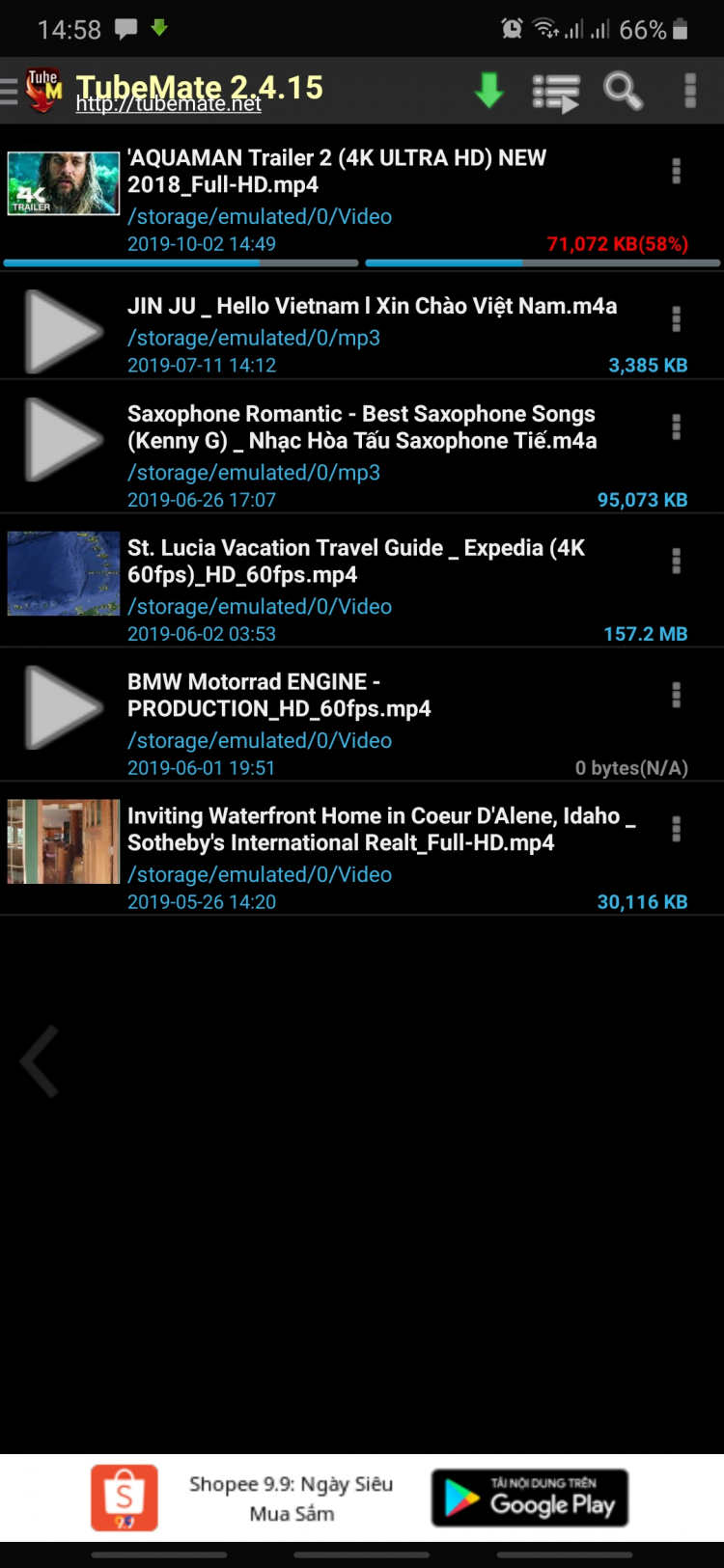The image size is (724, 1568).
Task: Open options for the St. Lucia video
Action: [x=676, y=561]
